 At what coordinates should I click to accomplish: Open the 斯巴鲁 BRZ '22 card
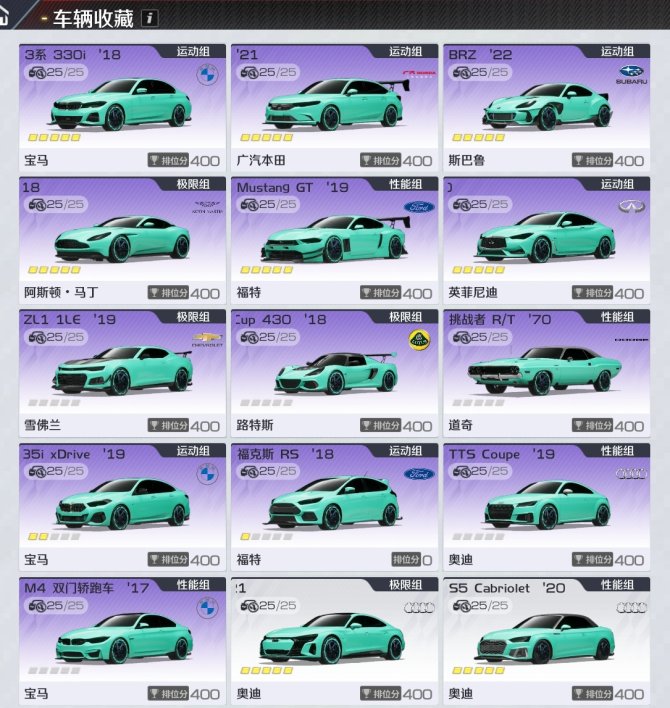click(545, 105)
